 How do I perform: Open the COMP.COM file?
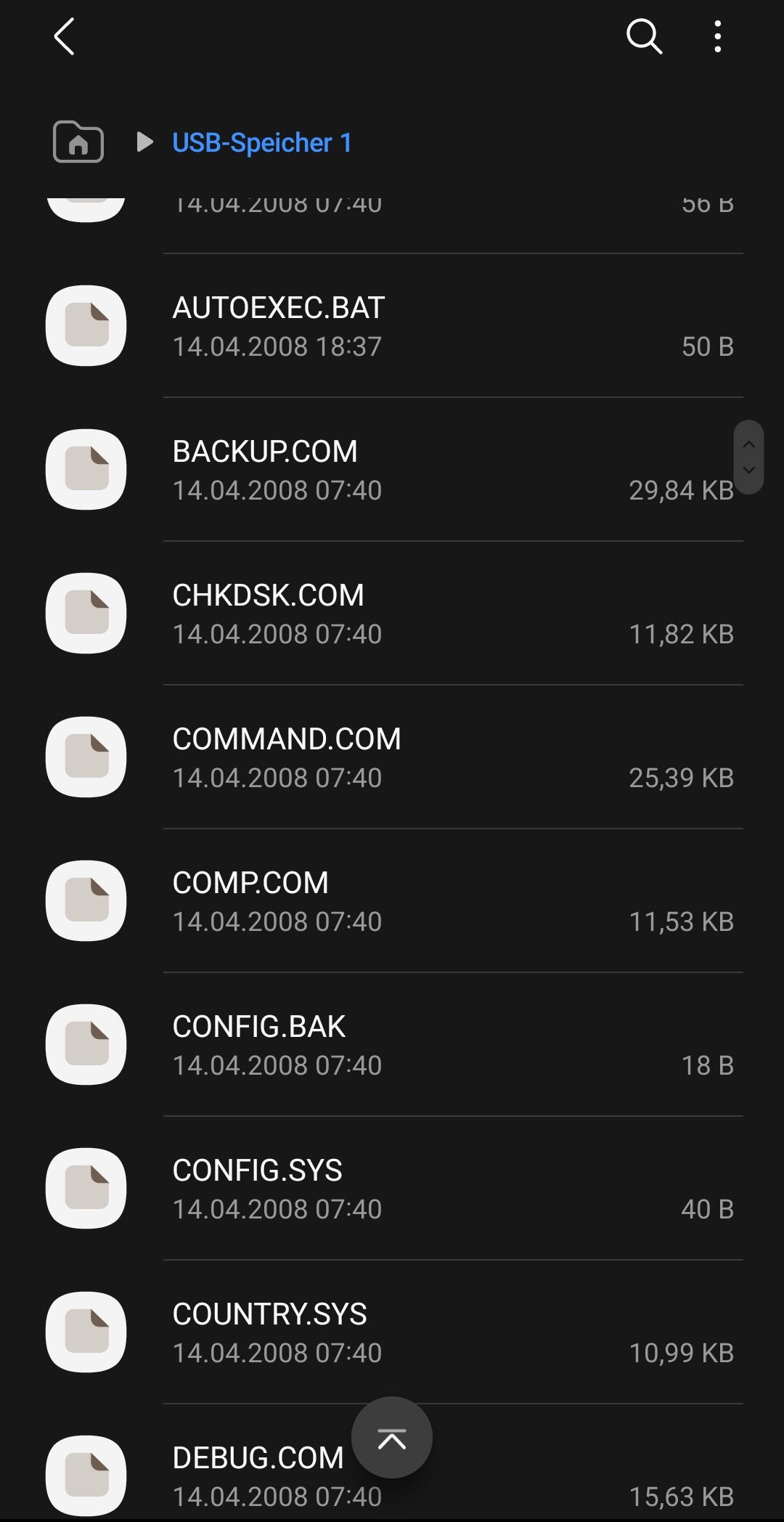392,901
